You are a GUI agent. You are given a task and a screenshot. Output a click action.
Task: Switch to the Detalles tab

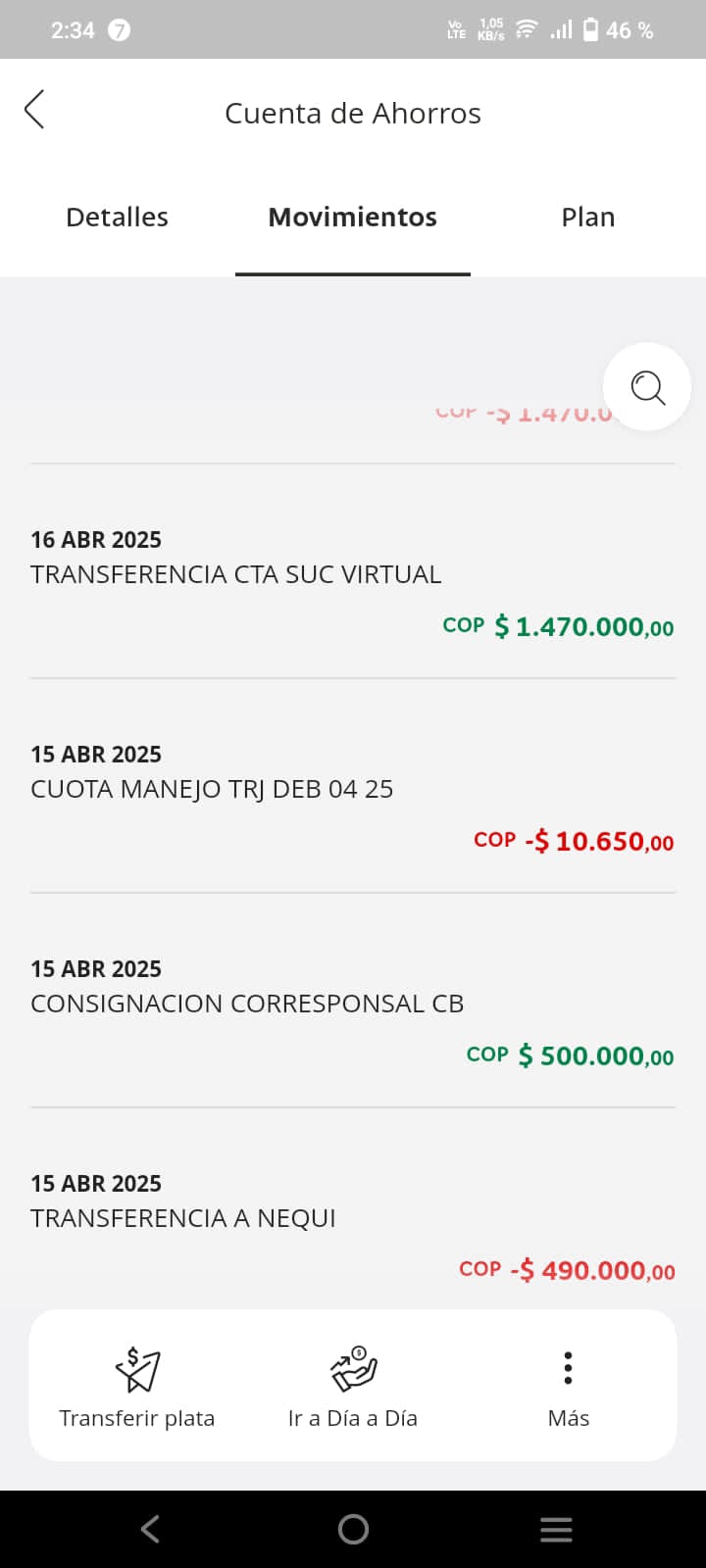[x=117, y=218]
